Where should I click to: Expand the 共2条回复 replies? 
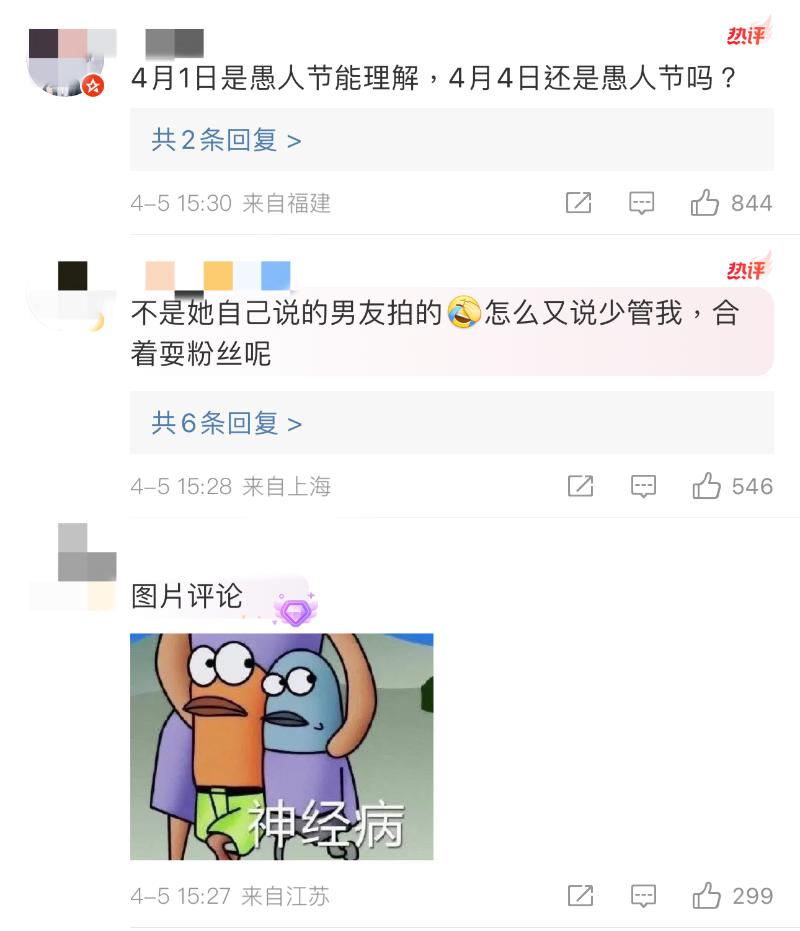pyautogui.click(x=226, y=140)
